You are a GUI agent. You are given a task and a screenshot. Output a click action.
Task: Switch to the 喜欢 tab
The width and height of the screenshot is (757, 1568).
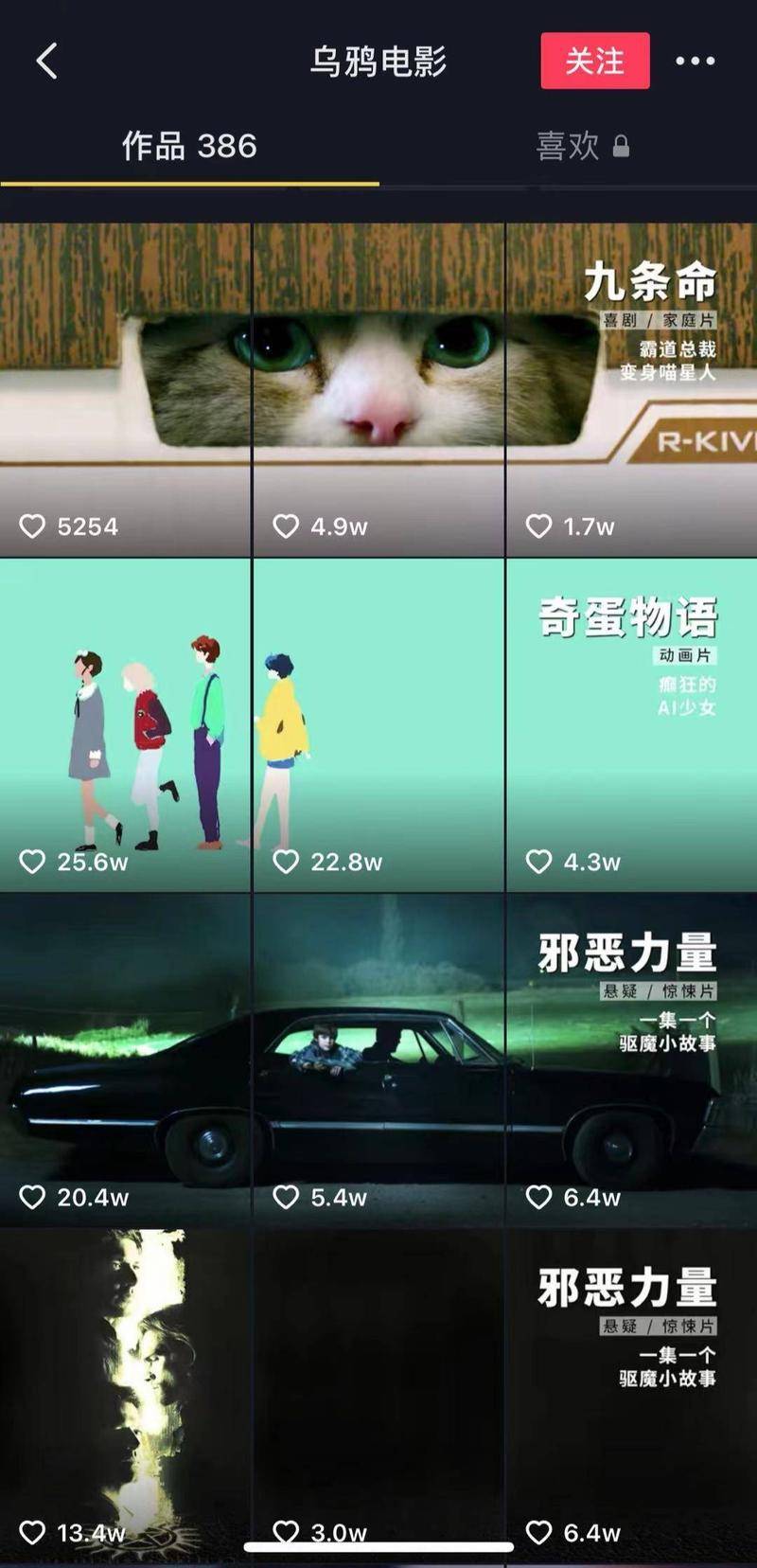click(x=581, y=146)
